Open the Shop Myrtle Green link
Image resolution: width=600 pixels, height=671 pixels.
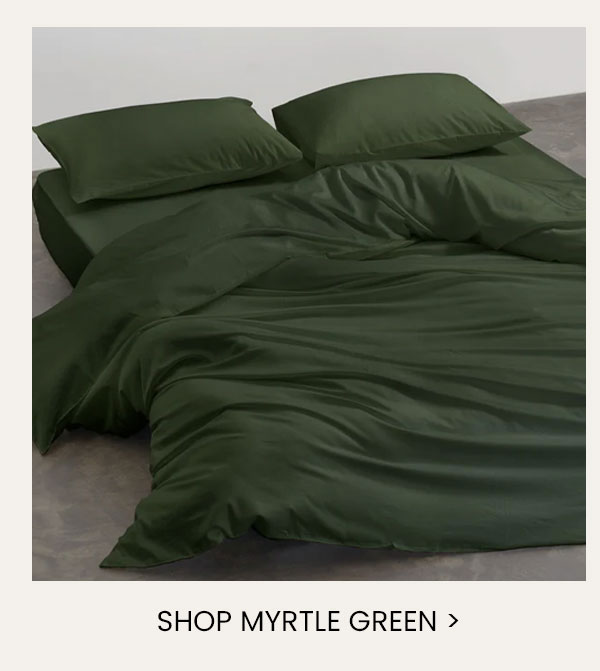point(308,622)
